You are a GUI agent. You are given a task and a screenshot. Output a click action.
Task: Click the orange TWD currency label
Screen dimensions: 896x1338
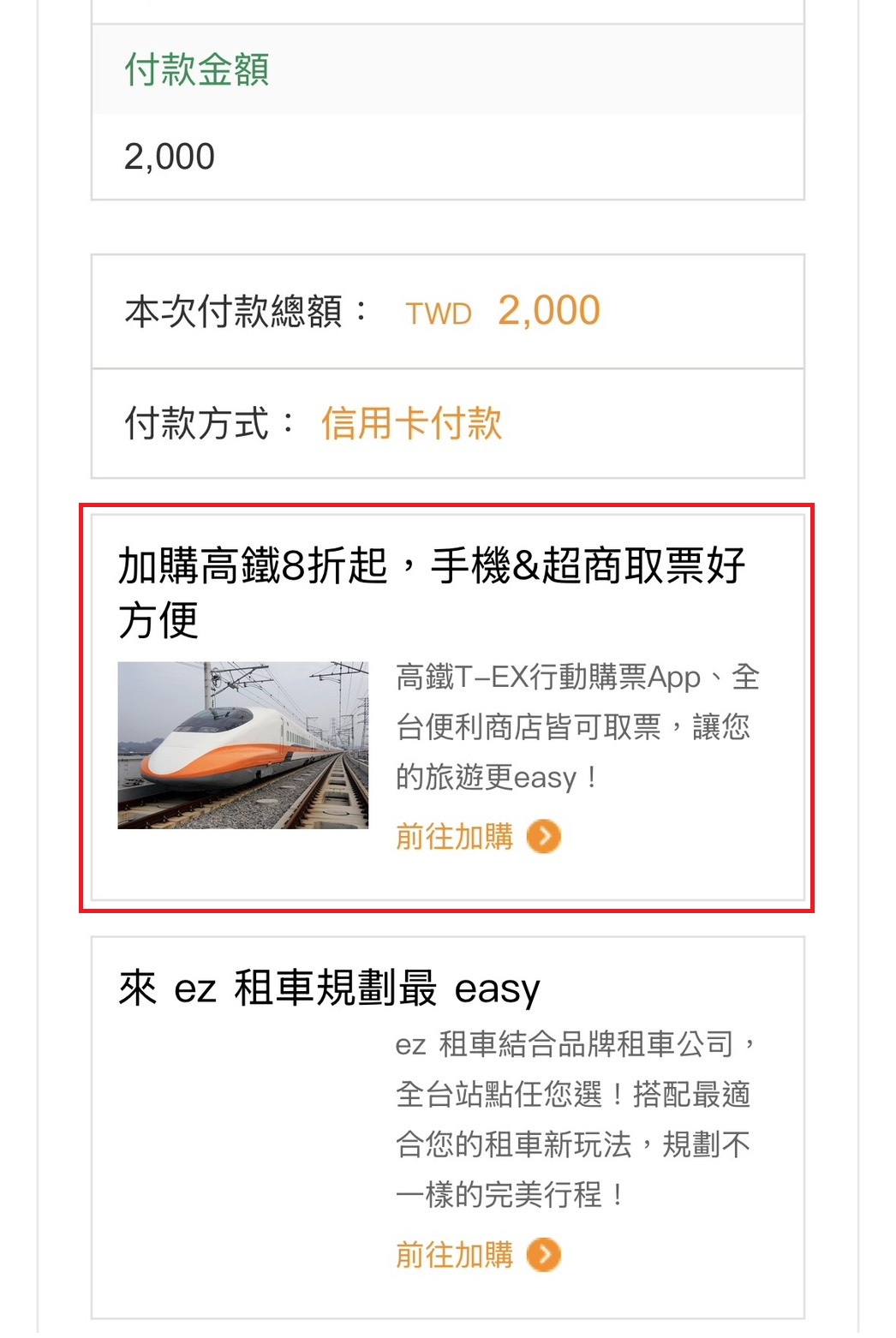(x=439, y=314)
